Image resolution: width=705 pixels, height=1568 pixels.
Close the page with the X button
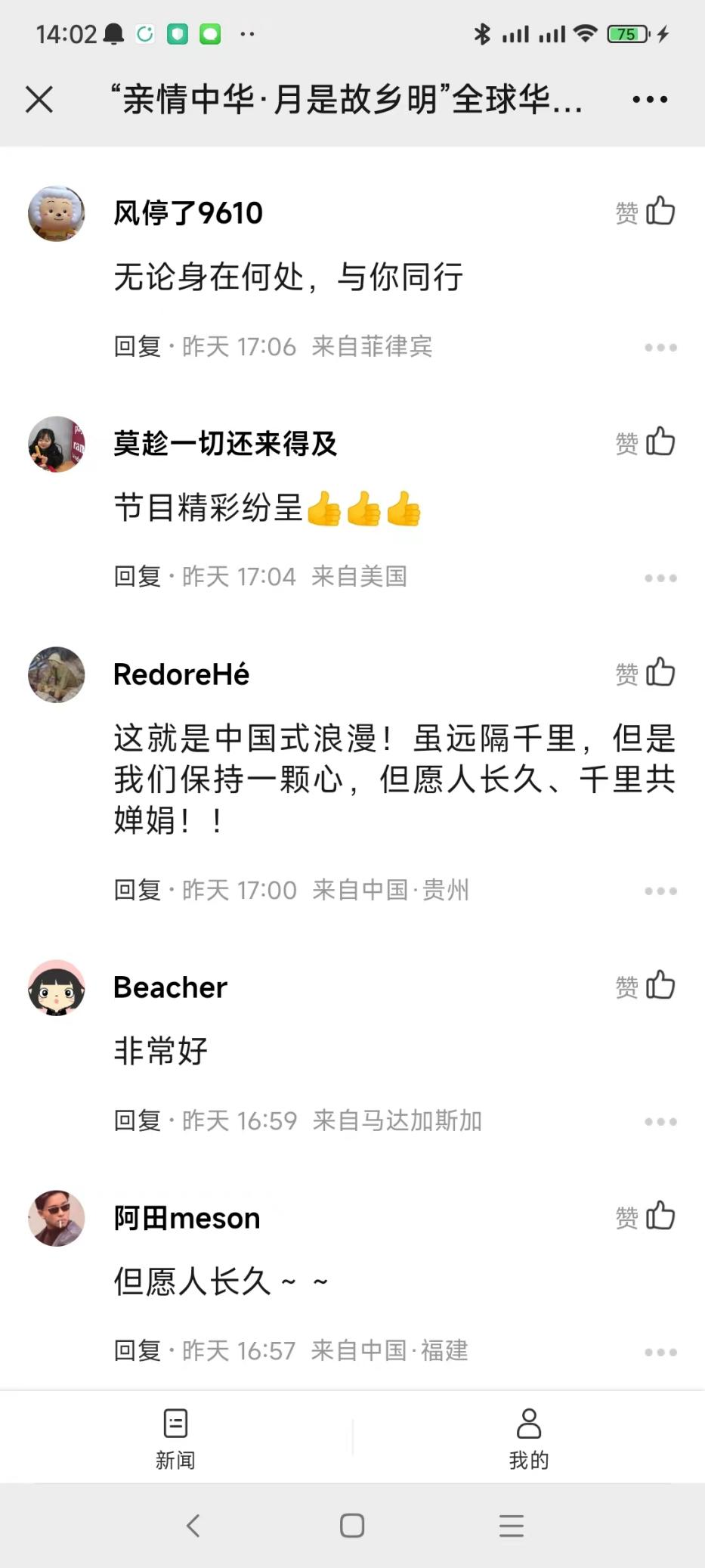point(39,99)
